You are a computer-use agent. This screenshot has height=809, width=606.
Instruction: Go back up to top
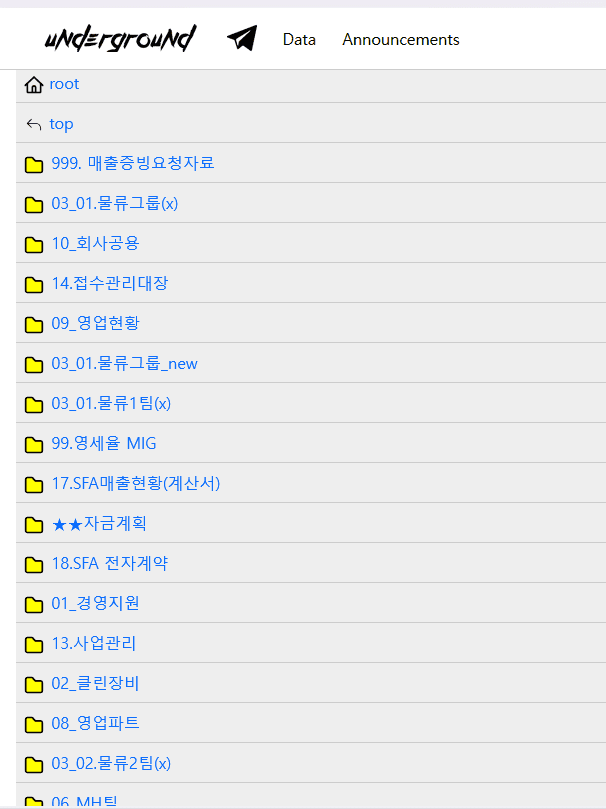pos(61,124)
